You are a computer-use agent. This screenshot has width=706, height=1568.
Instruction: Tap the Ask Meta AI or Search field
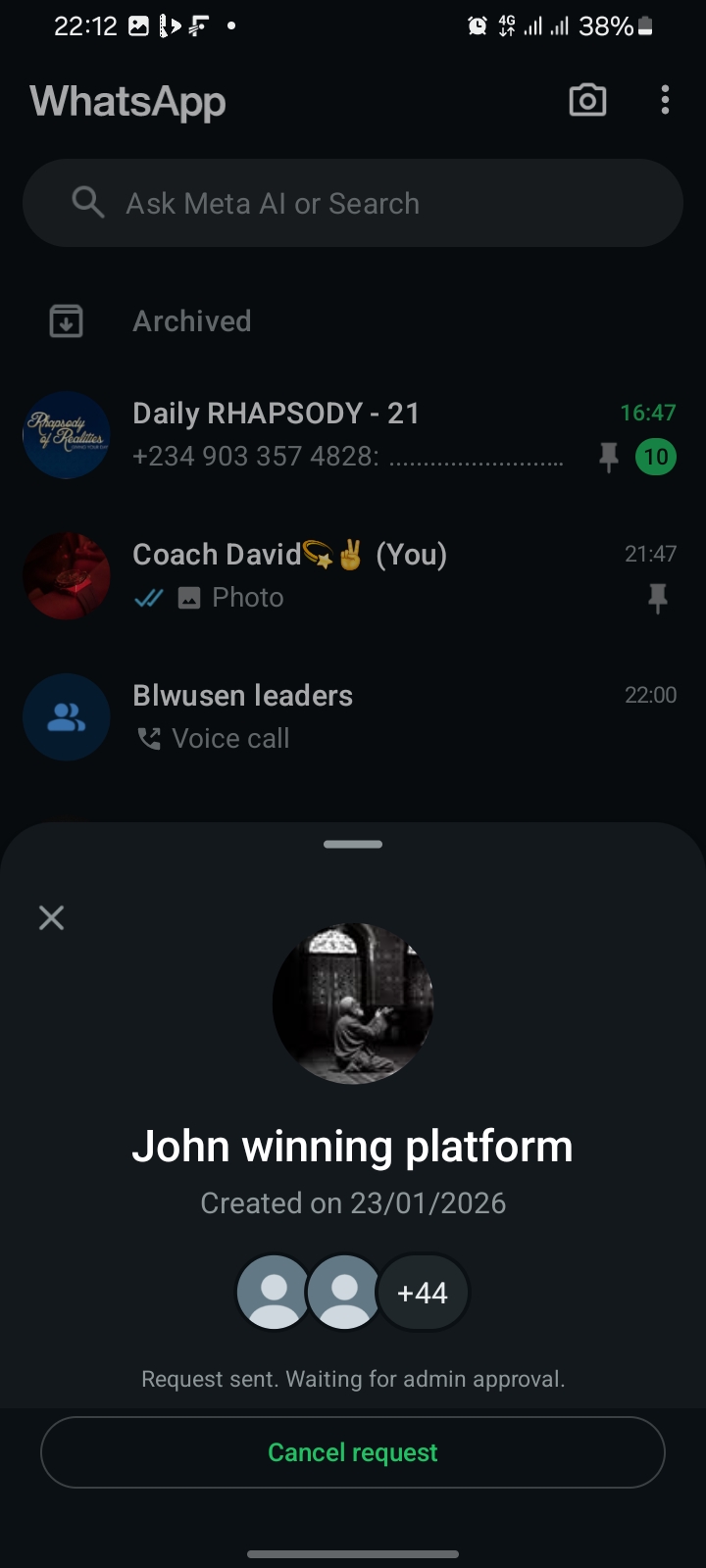pyautogui.click(x=353, y=203)
